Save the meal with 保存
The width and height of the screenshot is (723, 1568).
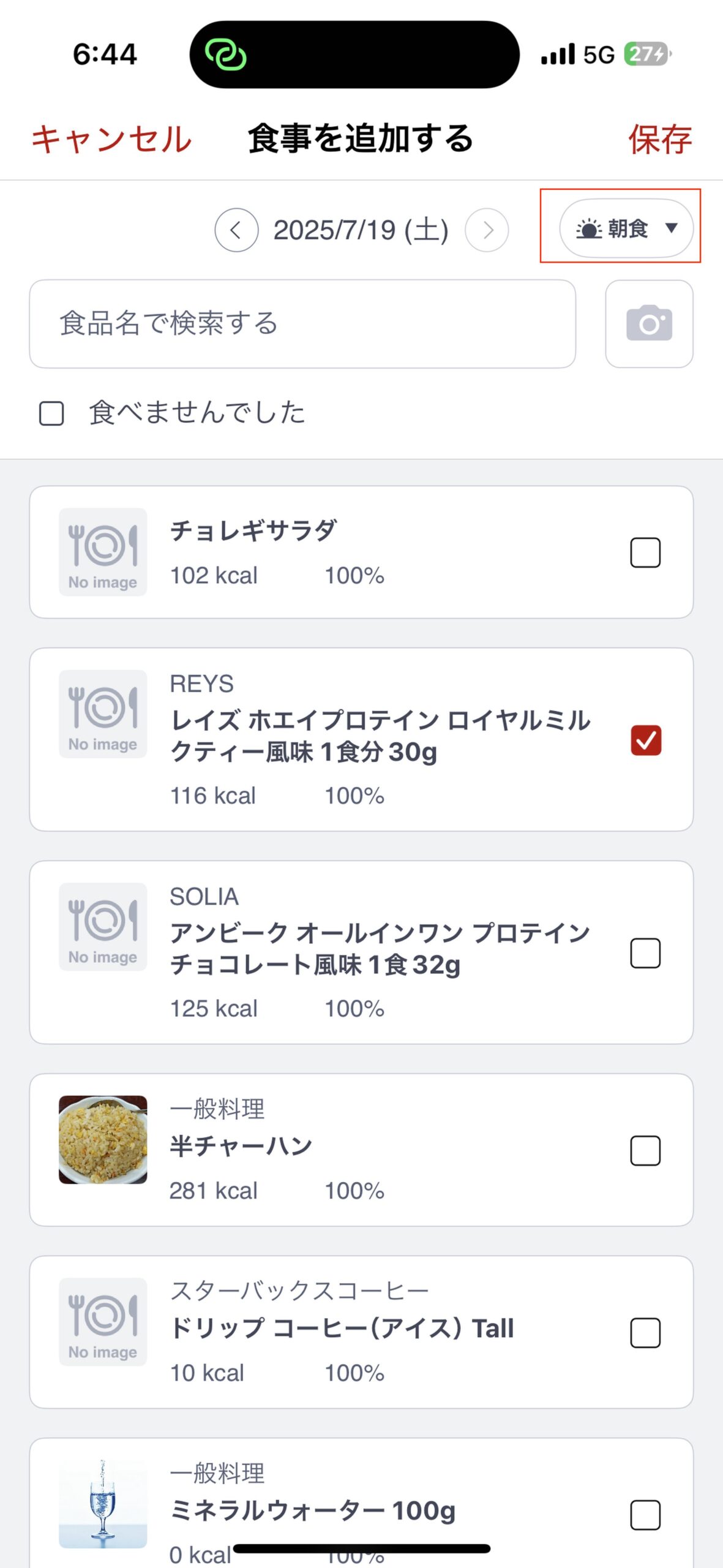click(660, 139)
